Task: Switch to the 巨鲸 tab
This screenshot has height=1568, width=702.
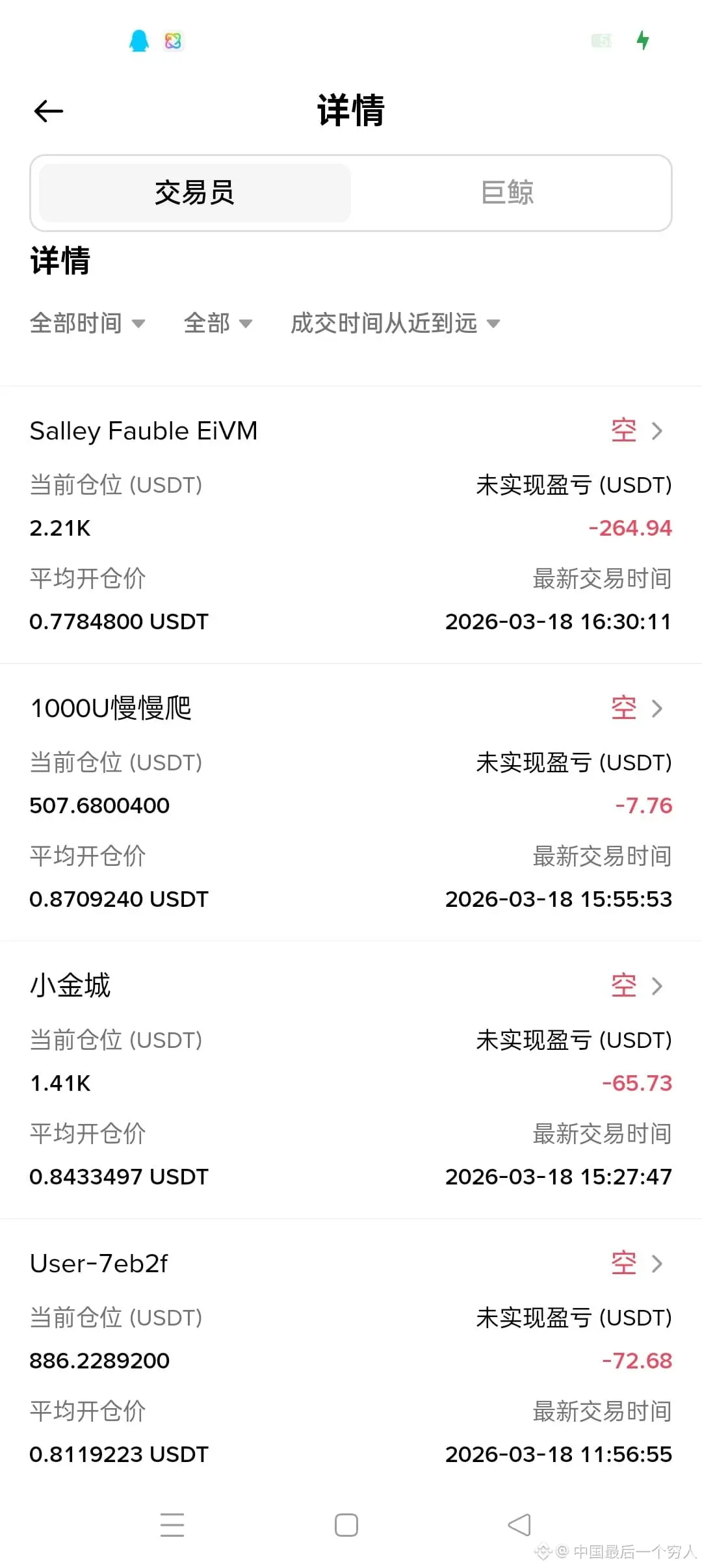Action: [508, 193]
